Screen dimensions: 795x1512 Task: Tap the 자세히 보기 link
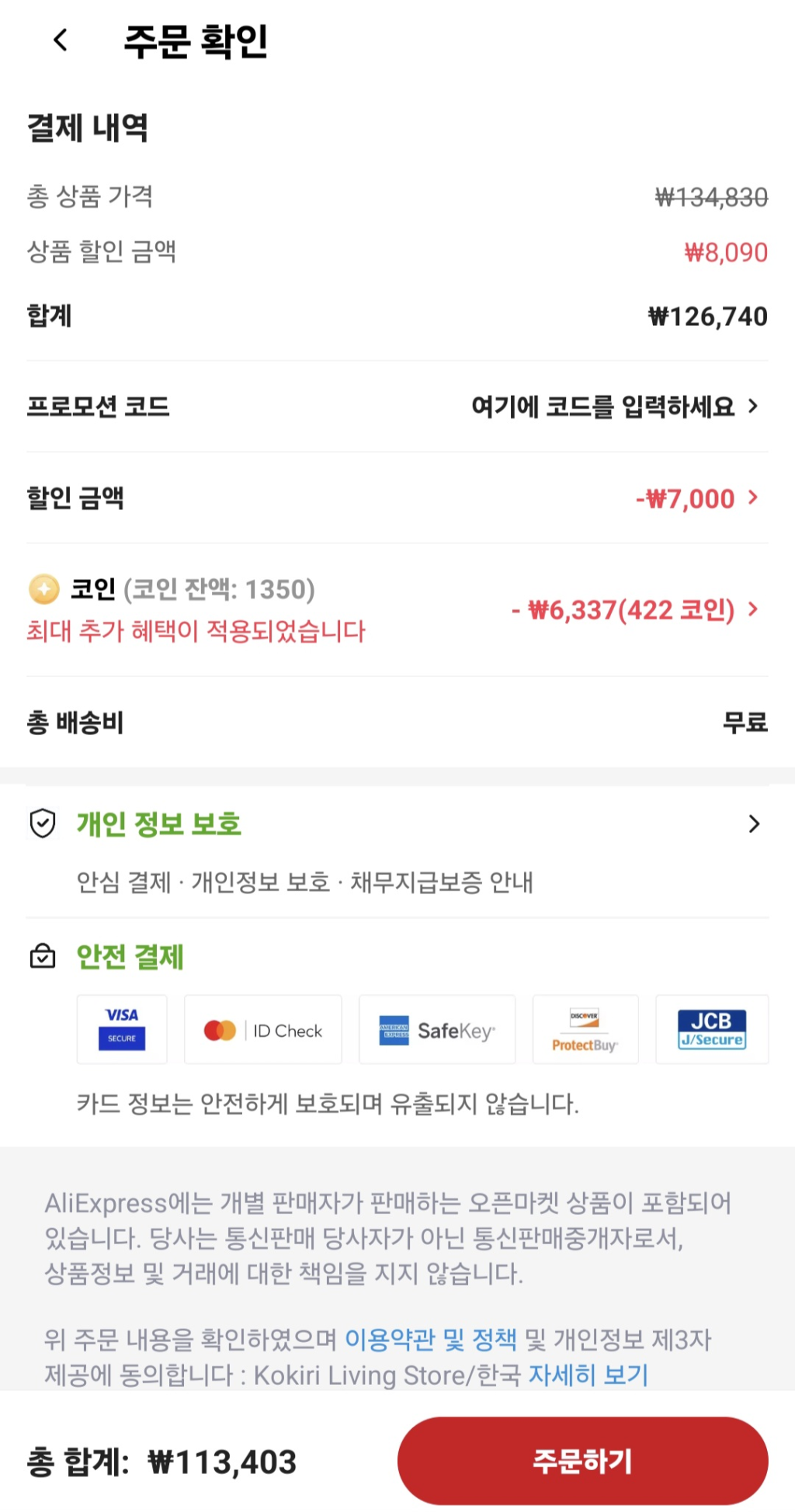[588, 1375]
